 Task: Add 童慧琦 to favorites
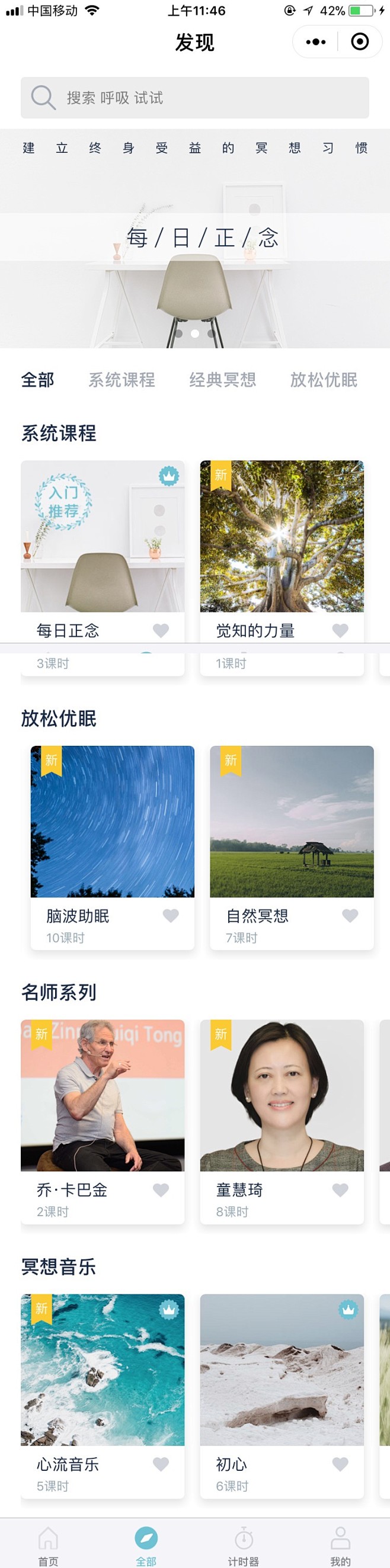341,1189
